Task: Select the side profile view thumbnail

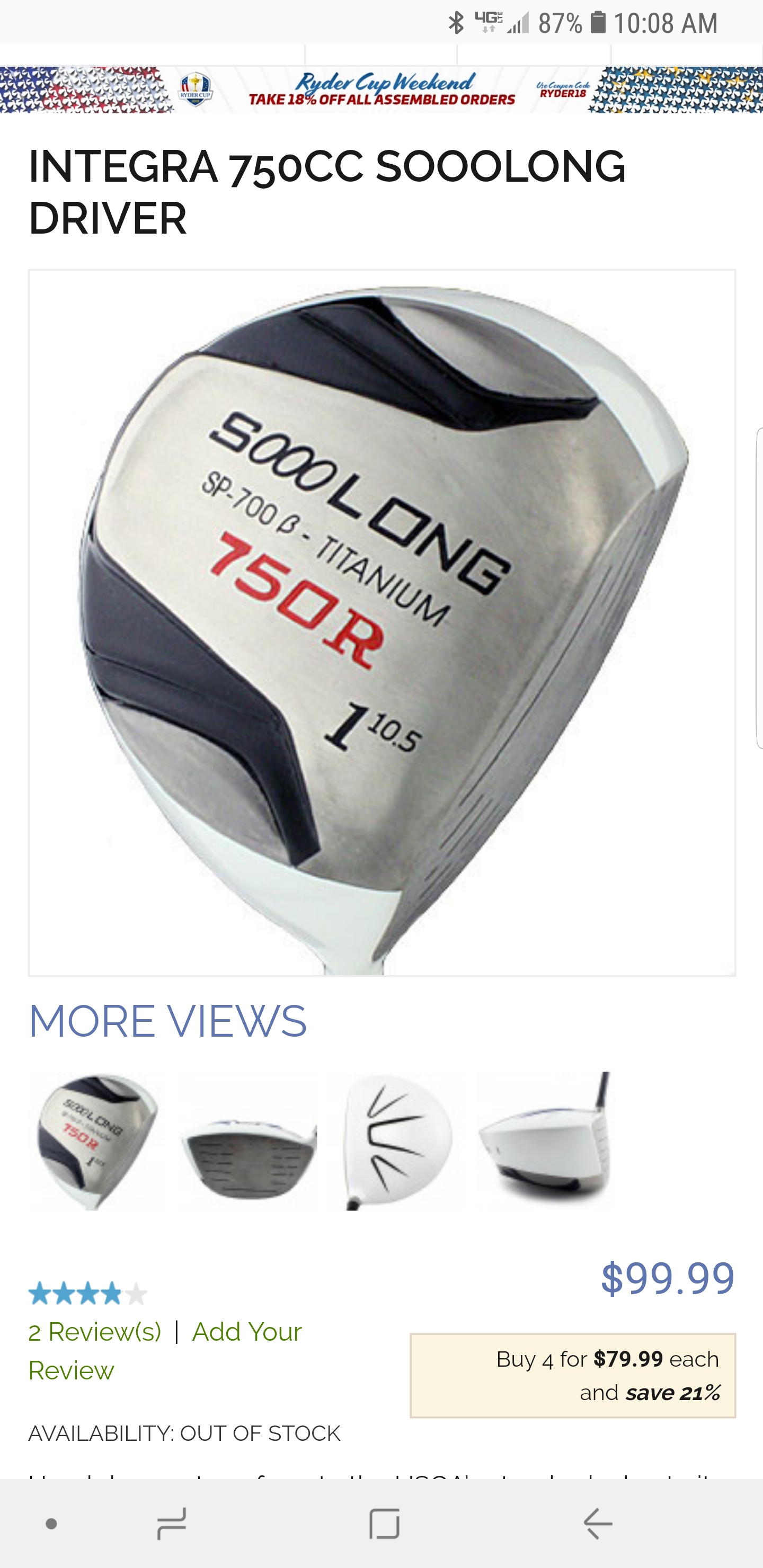Action: pyautogui.click(x=544, y=1142)
